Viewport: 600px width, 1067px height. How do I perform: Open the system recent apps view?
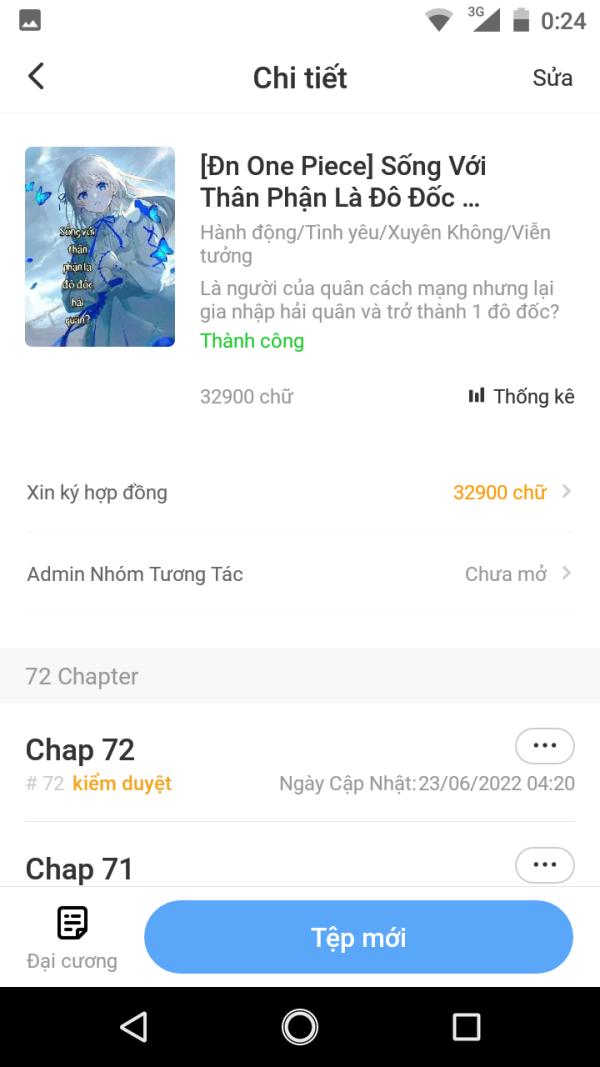click(466, 1026)
